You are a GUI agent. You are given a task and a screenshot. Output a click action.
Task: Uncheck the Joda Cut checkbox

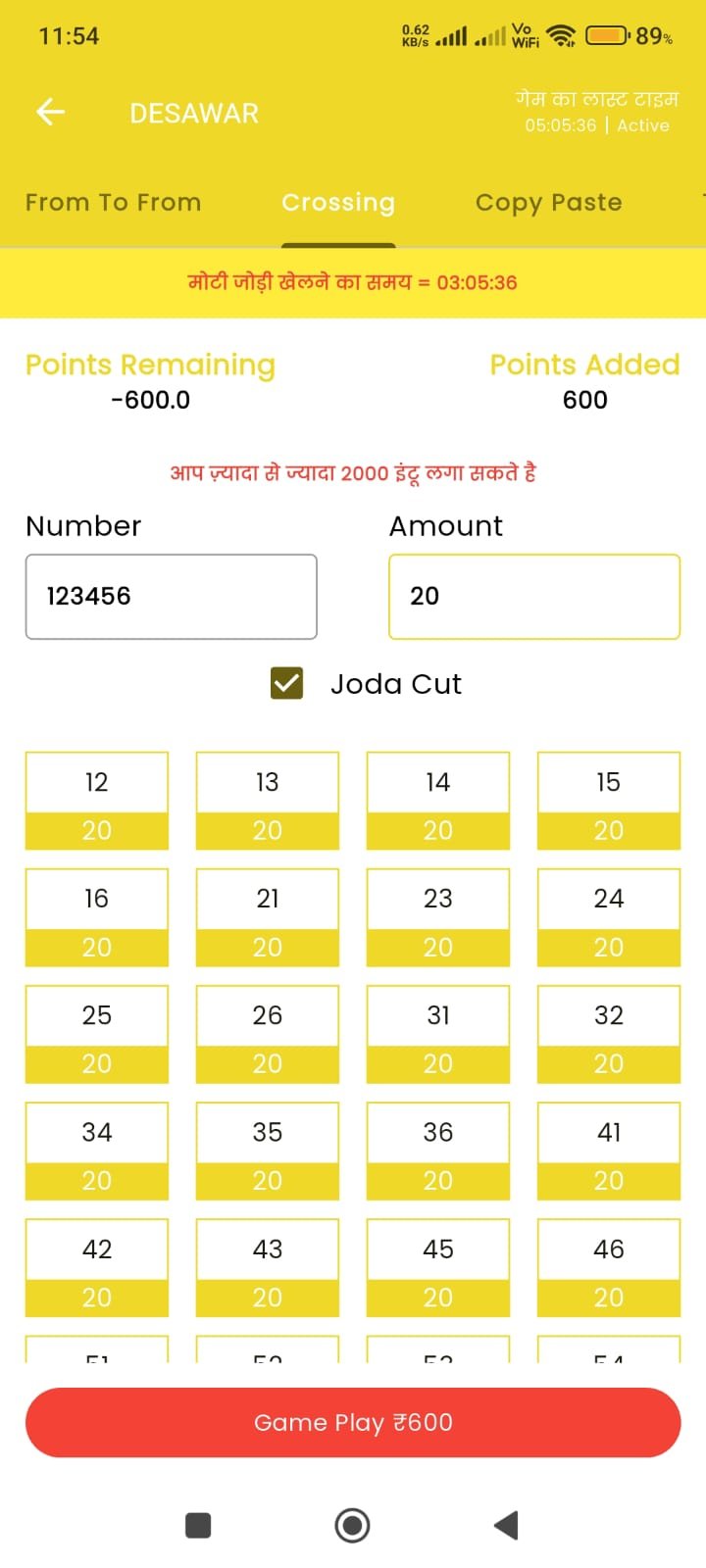click(287, 683)
